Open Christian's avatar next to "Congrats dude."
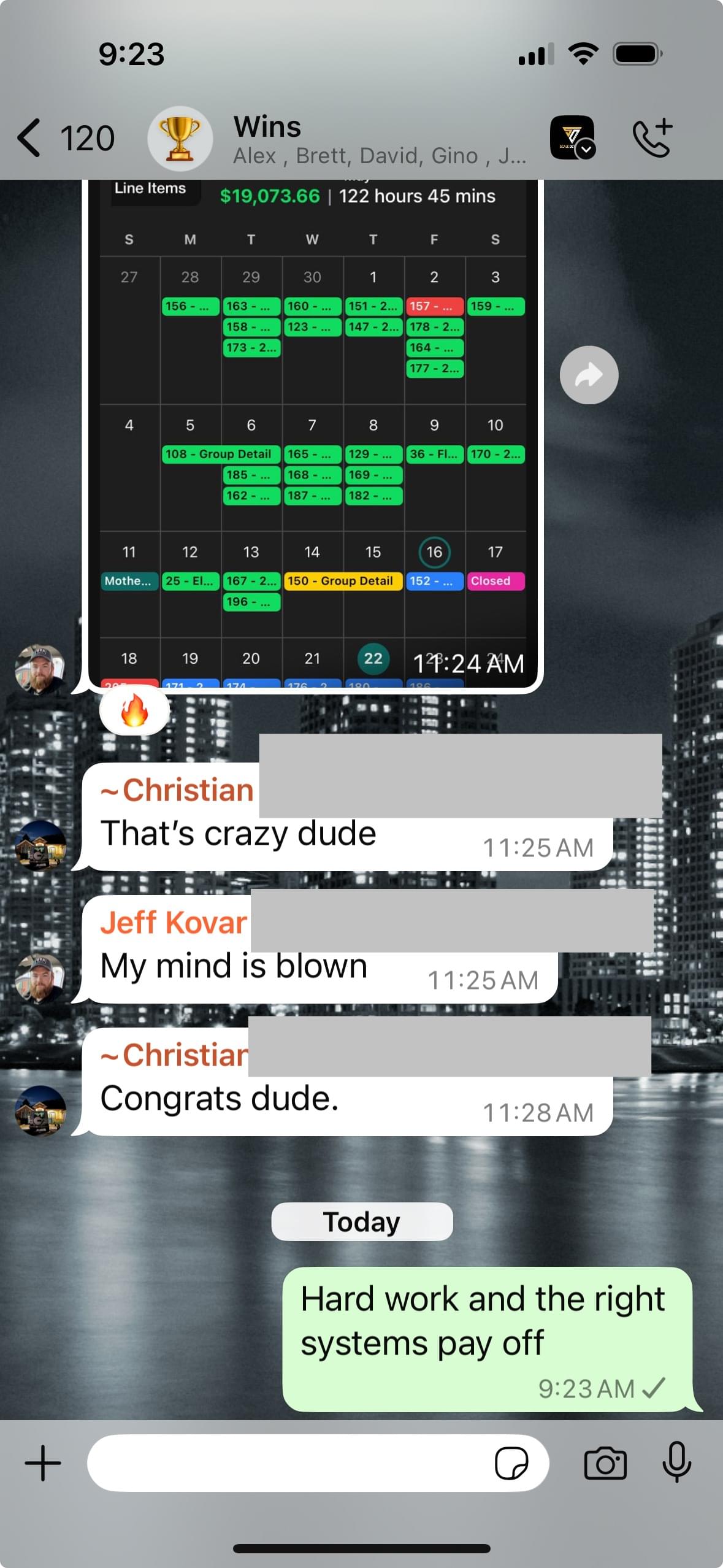 coord(40,1110)
